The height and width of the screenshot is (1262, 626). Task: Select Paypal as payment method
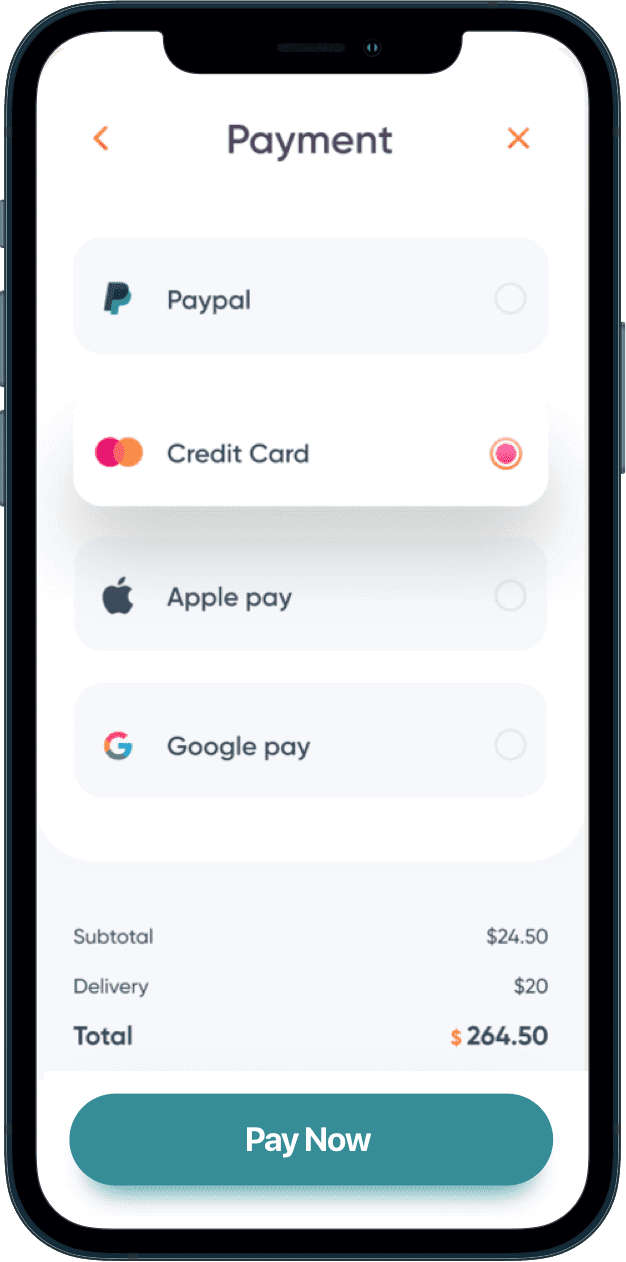510,299
